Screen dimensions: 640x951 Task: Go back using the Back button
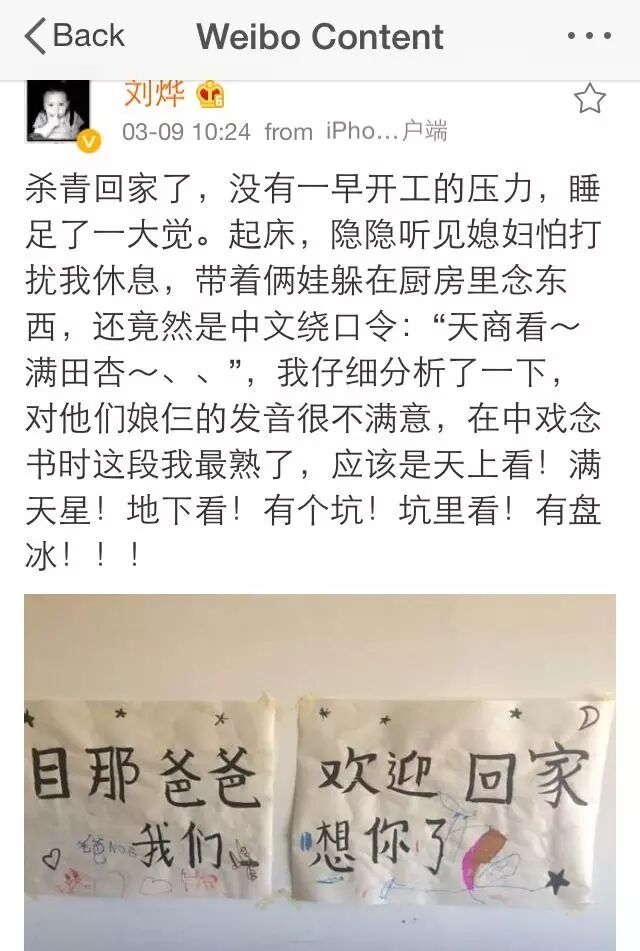tap(75, 37)
